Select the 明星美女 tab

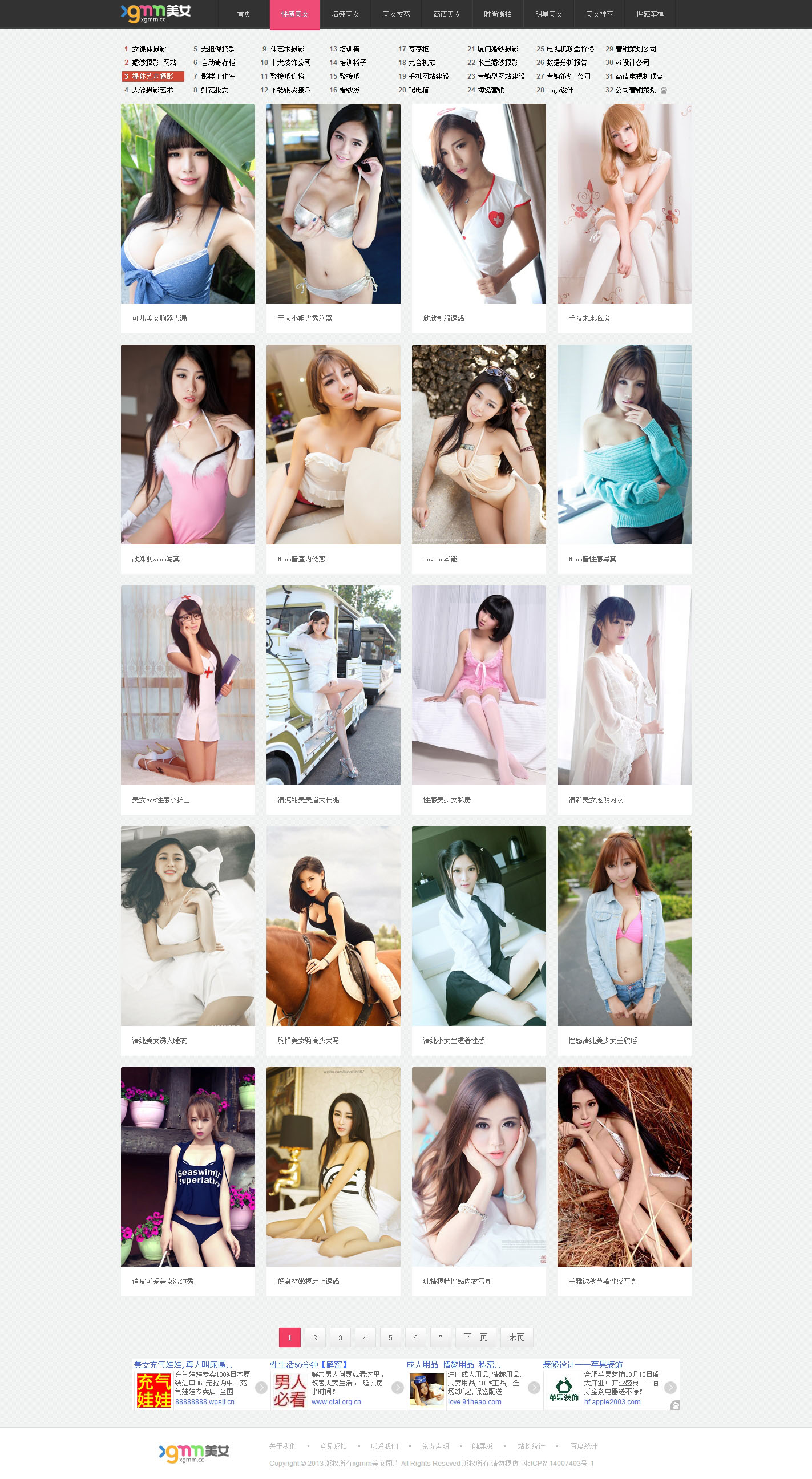[548, 14]
